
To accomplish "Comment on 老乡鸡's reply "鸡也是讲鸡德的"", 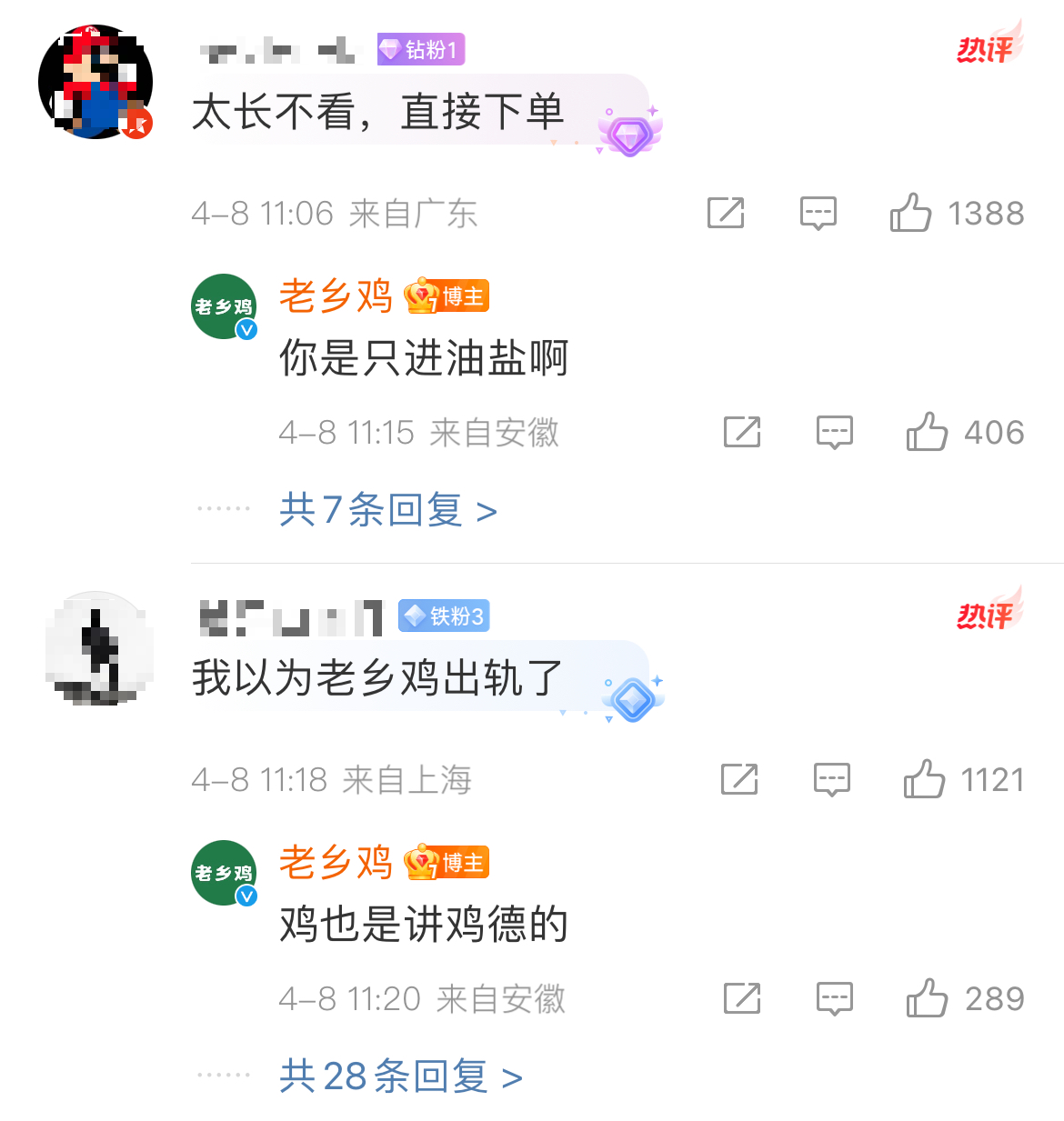I will (834, 998).
